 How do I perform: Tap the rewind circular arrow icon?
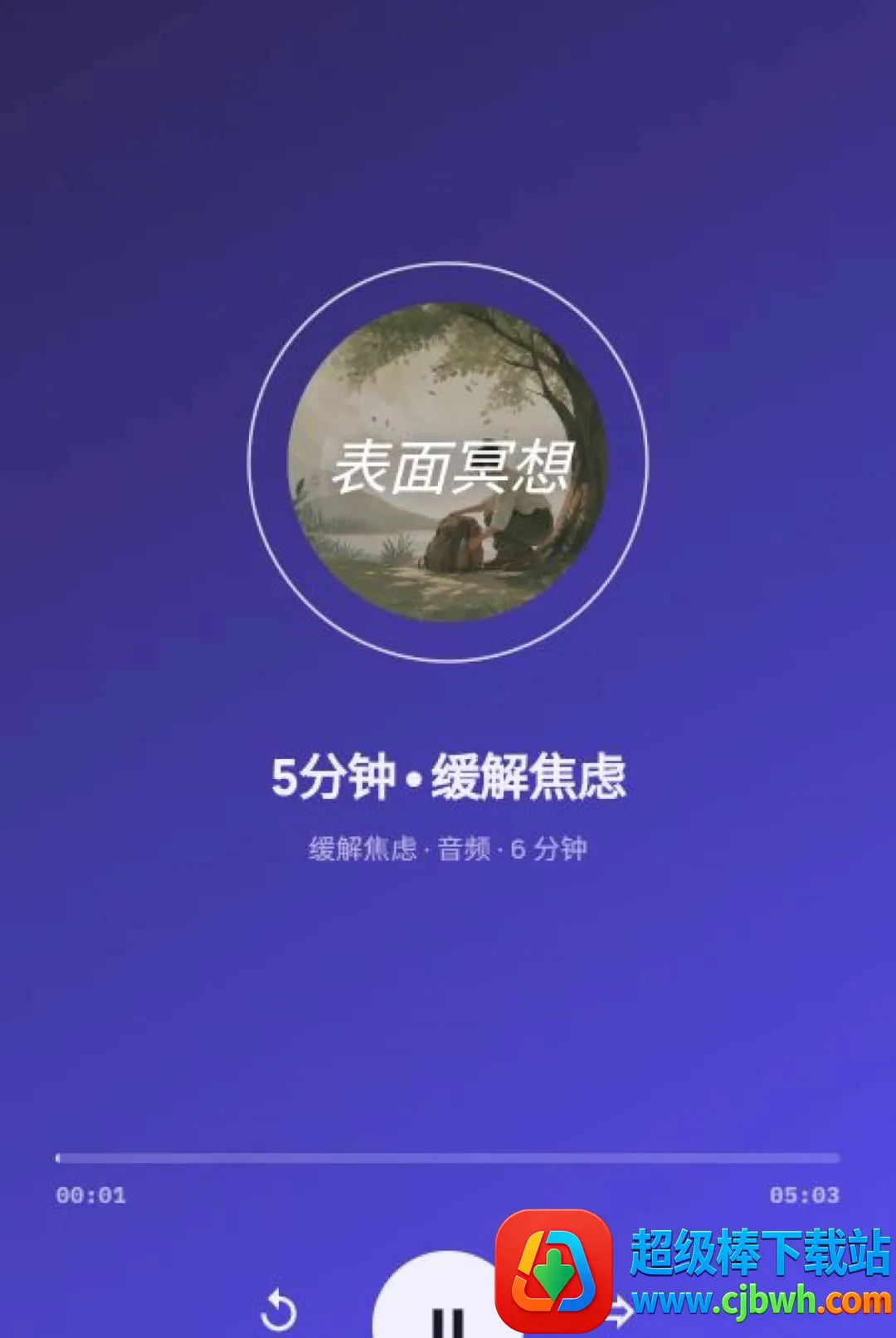279,1311
